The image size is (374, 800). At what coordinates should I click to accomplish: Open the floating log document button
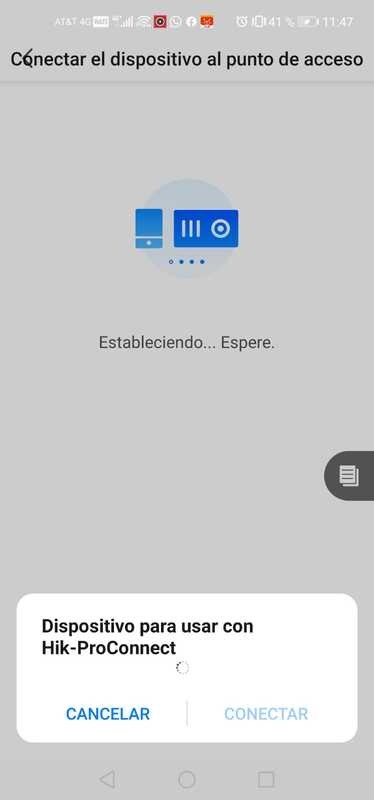tap(349, 476)
